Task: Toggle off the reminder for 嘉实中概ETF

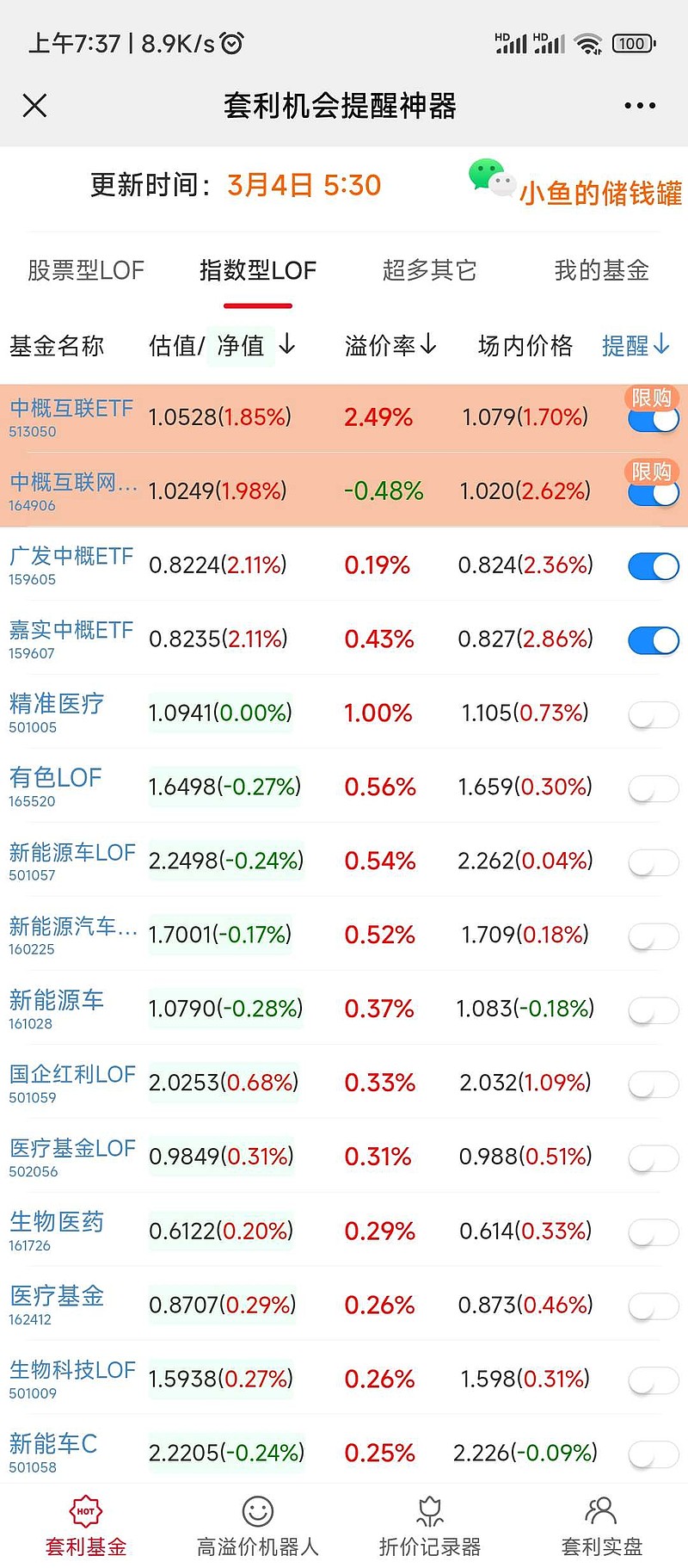Action: (x=654, y=640)
